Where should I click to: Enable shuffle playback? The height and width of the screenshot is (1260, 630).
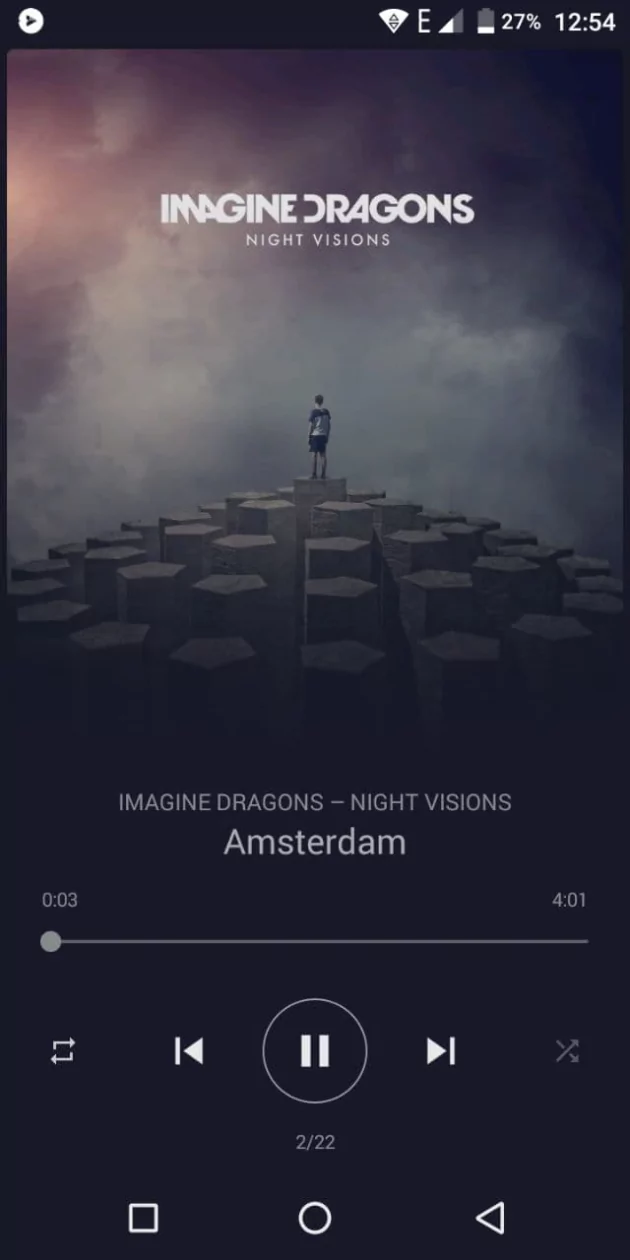(x=567, y=1051)
